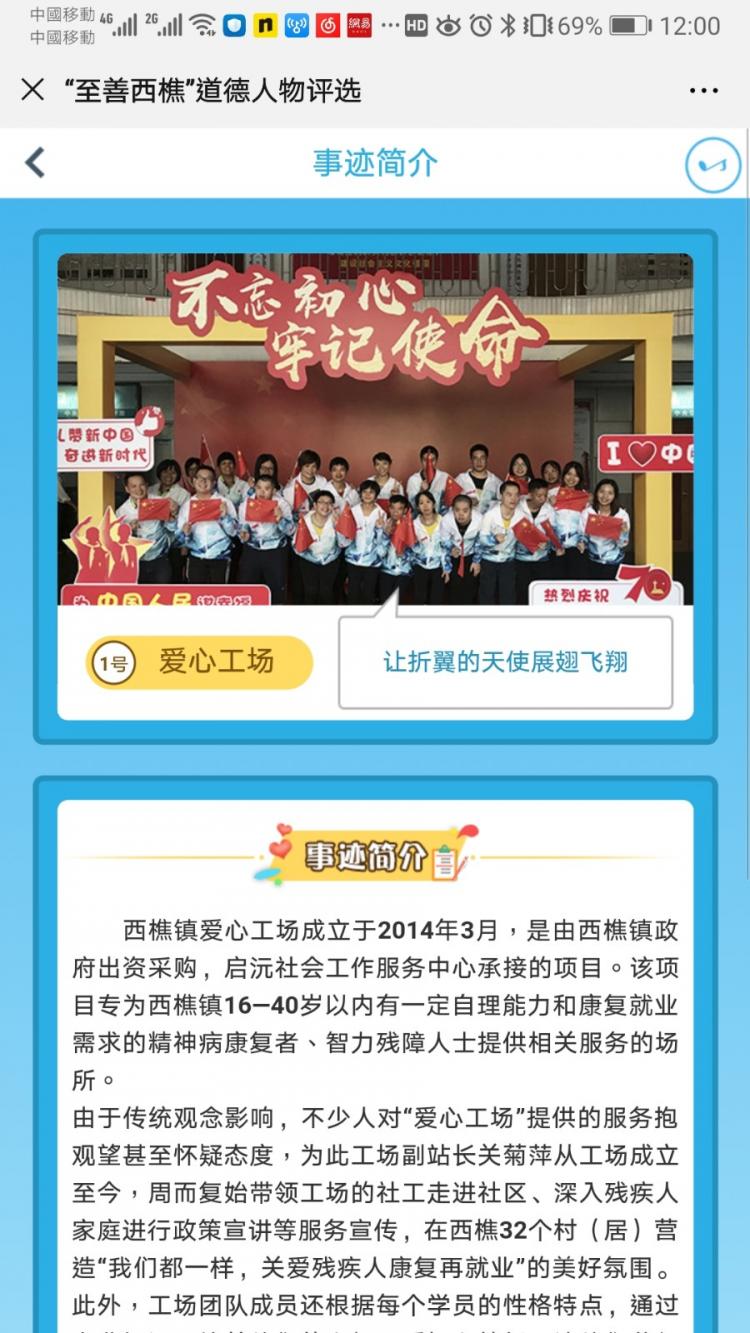This screenshot has height=1333, width=750.
Task: Close the 至善西樵 web page
Action: (x=33, y=90)
